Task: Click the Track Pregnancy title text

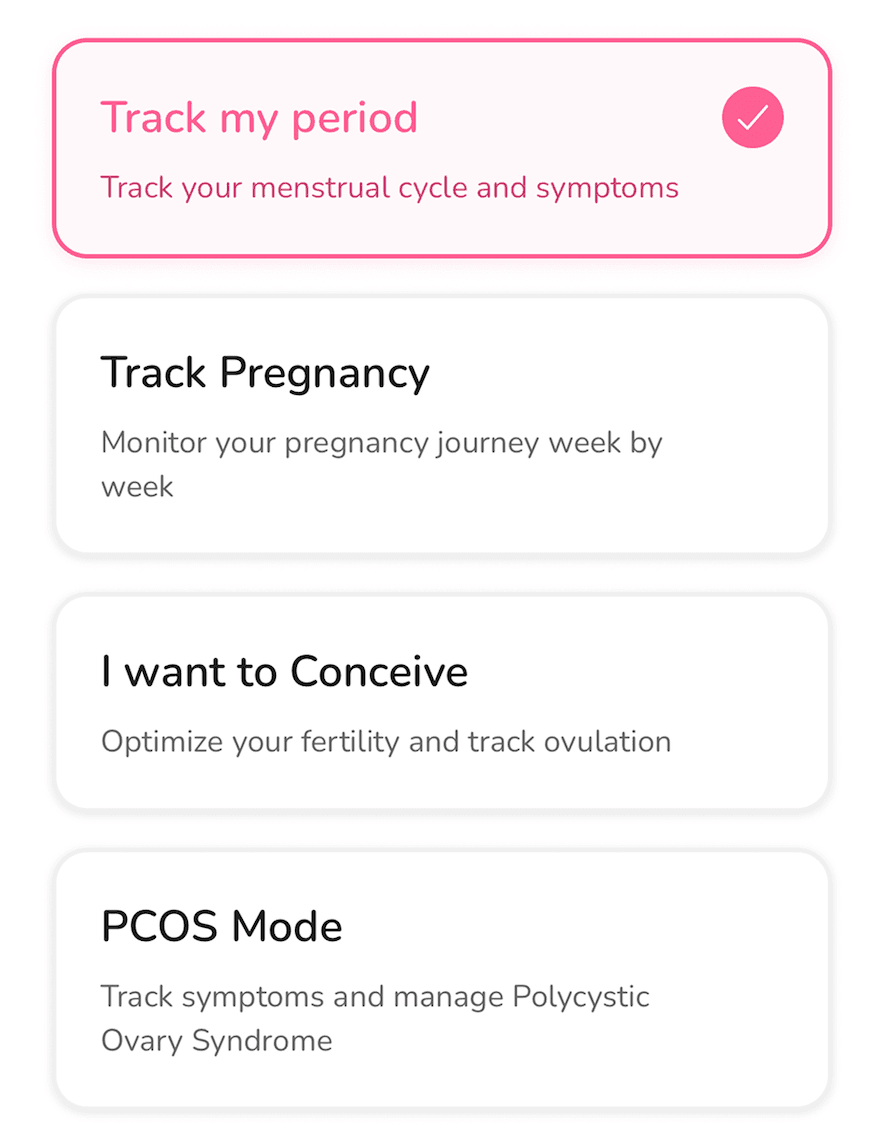Action: point(264,372)
